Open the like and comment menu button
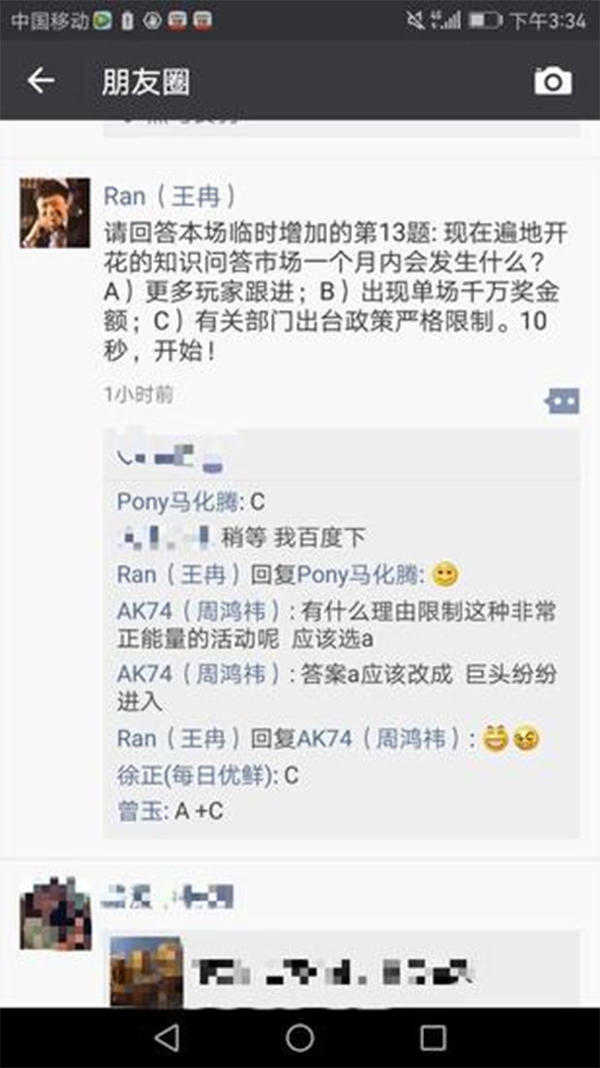600x1068 pixels. click(561, 401)
